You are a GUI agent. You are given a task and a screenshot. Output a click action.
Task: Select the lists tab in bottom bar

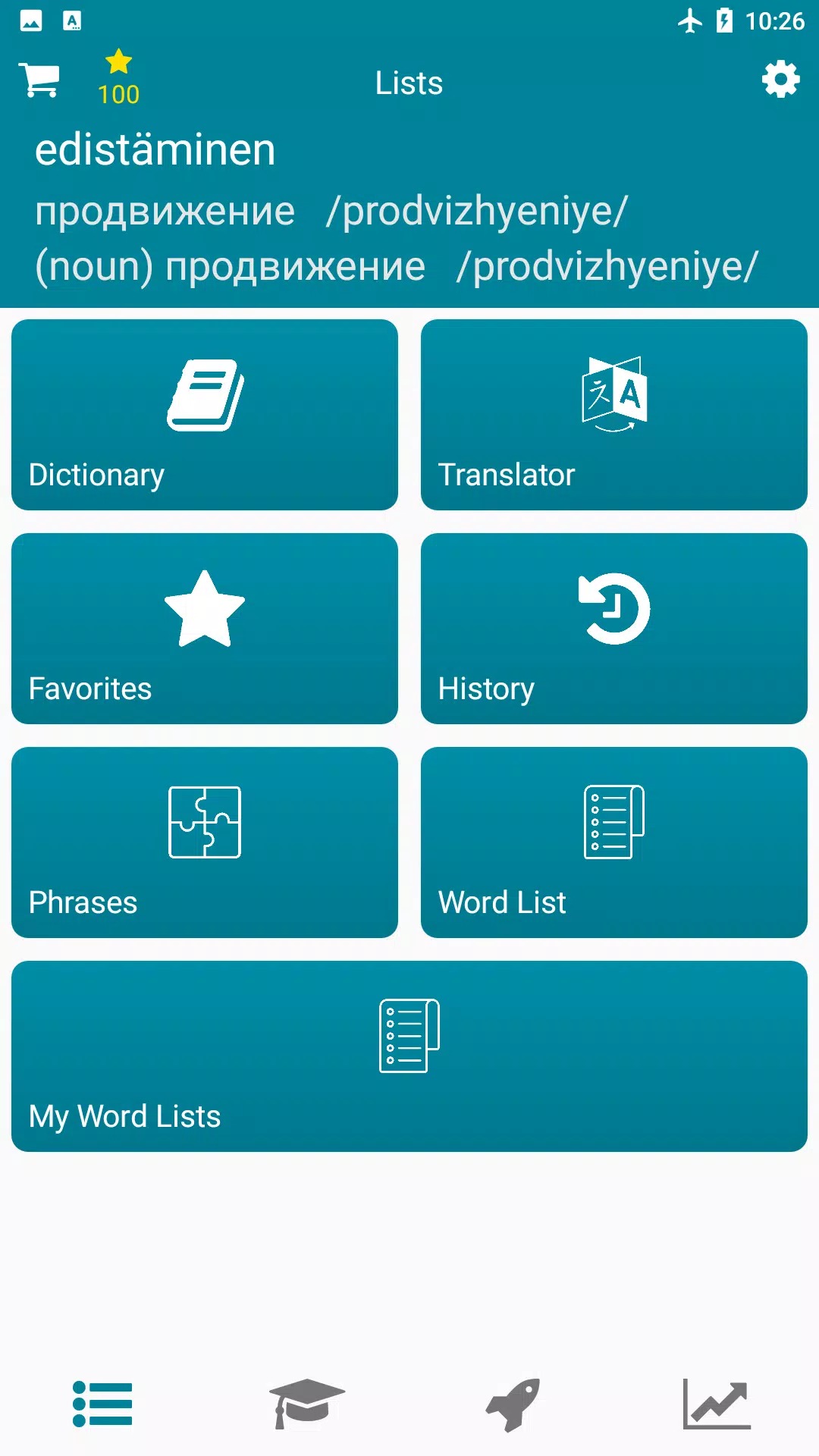pyautogui.click(x=102, y=1404)
